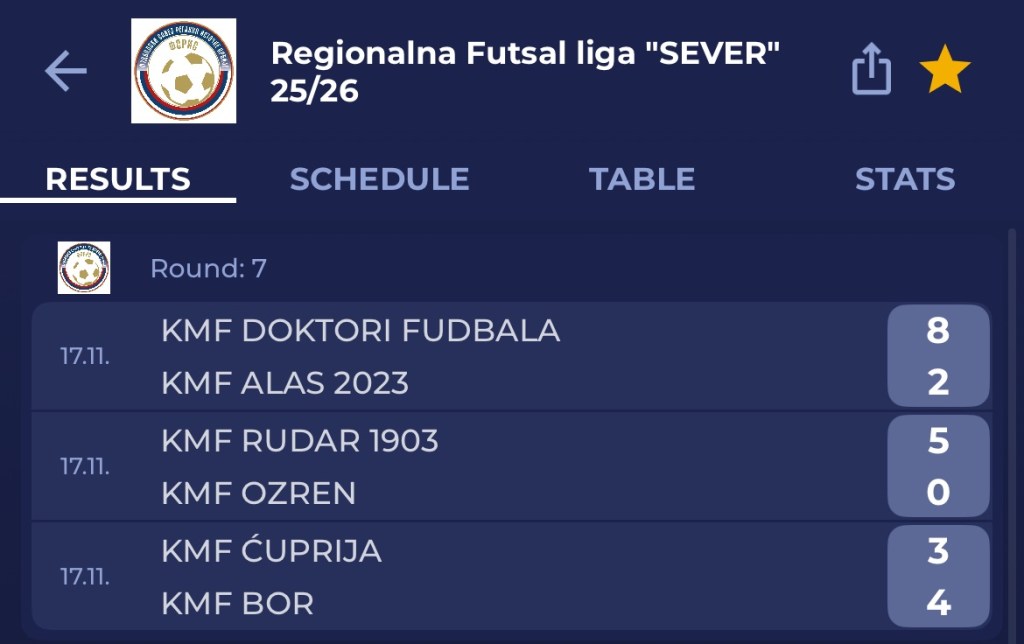Go back using the arrow icon
1024x644 pixels.
tap(66, 72)
